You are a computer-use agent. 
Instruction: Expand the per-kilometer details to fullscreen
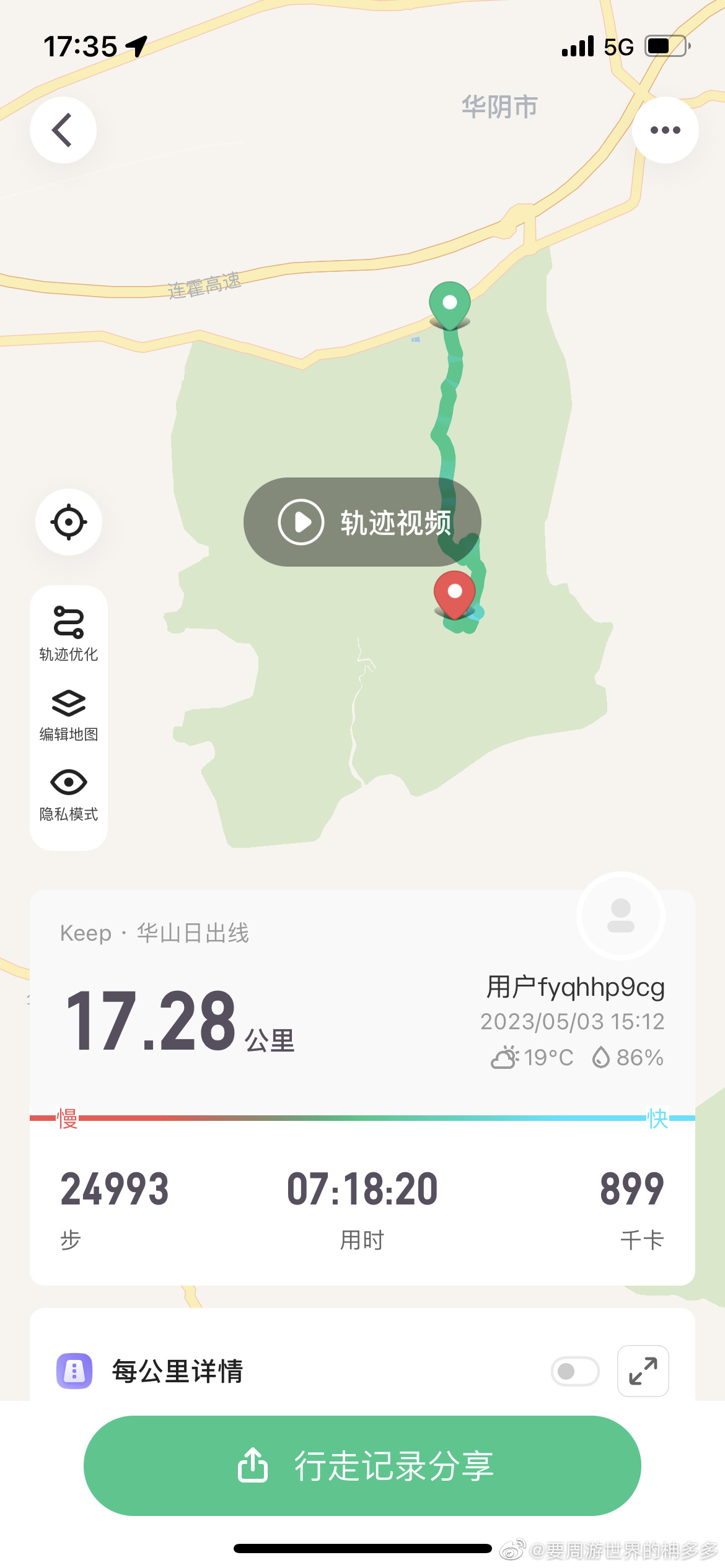click(x=643, y=1371)
